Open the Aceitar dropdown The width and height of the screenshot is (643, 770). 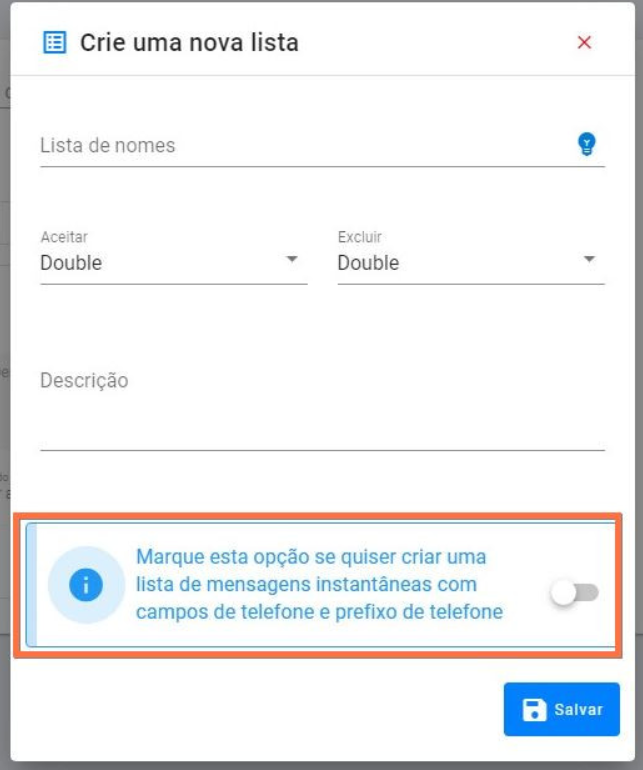coord(173,262)
